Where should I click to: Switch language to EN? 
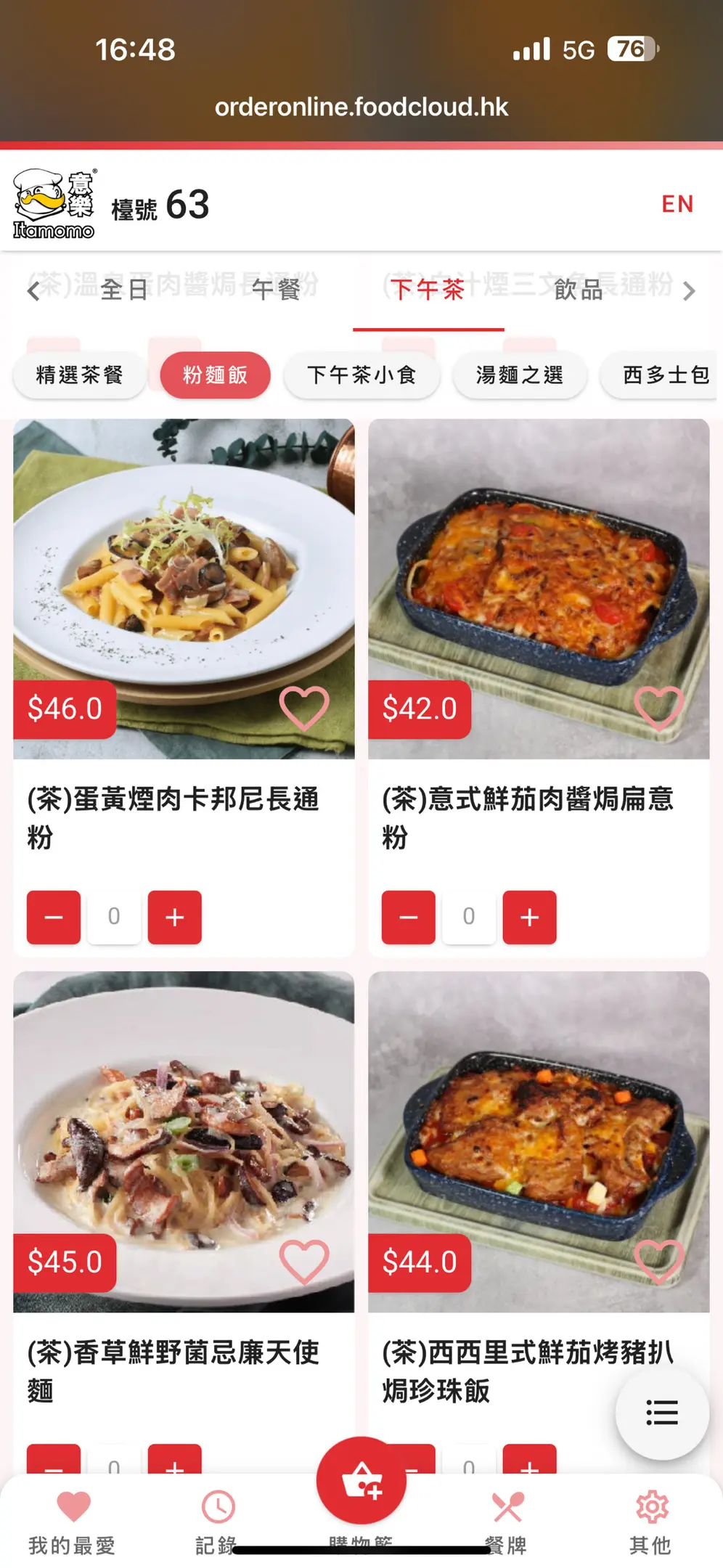coord(677,204)
